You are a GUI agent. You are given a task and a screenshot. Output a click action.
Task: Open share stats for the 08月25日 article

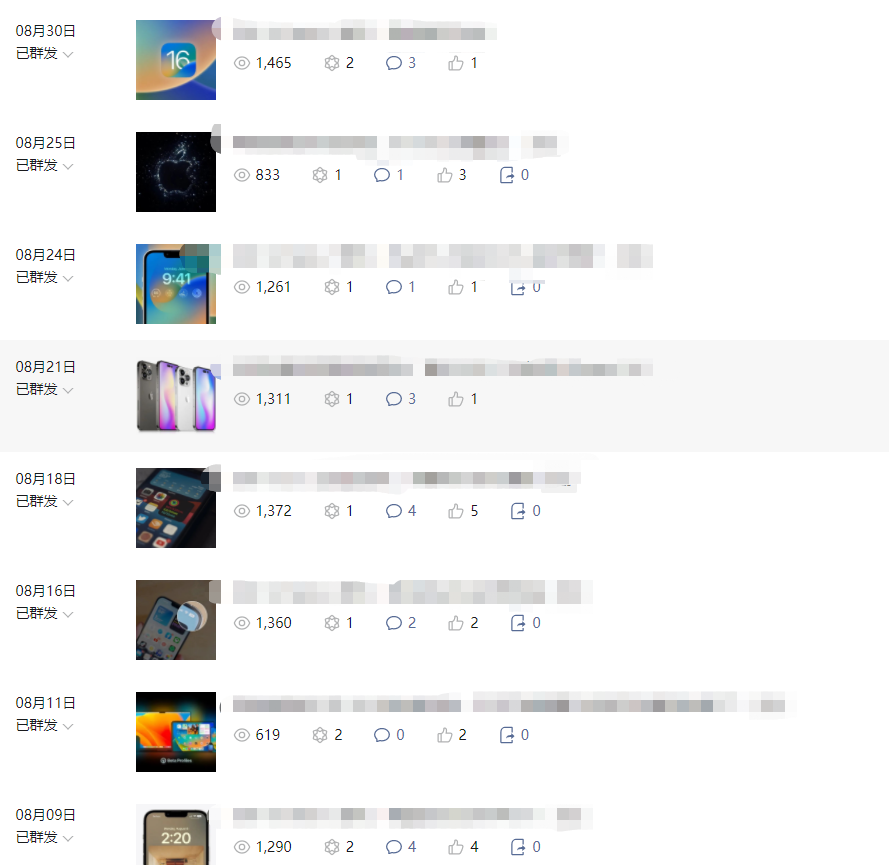(513, 175)
